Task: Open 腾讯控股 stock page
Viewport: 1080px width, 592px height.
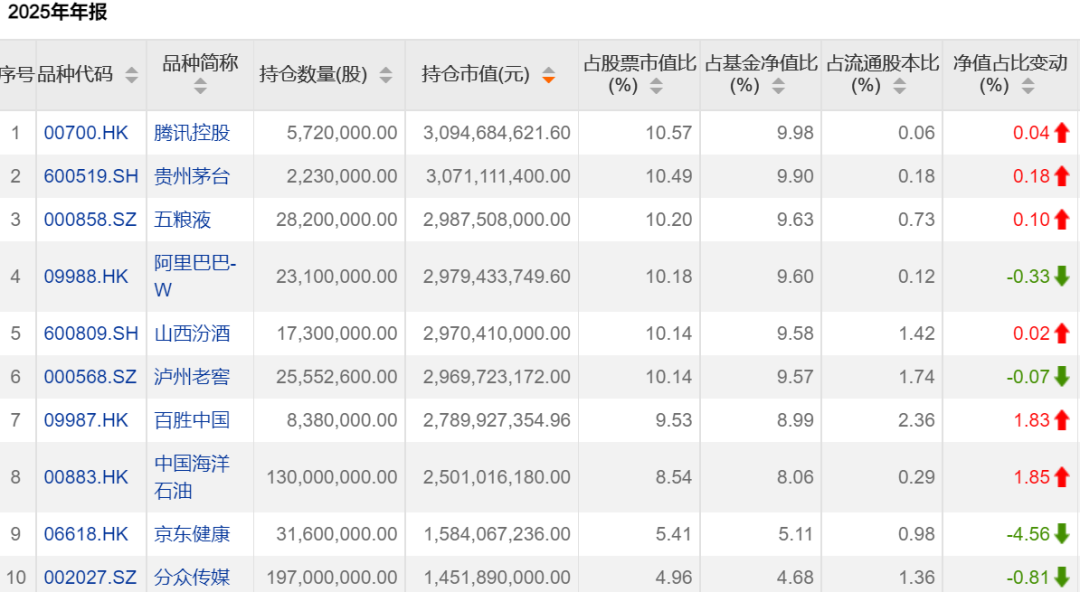Action: [x=192, y=133]
